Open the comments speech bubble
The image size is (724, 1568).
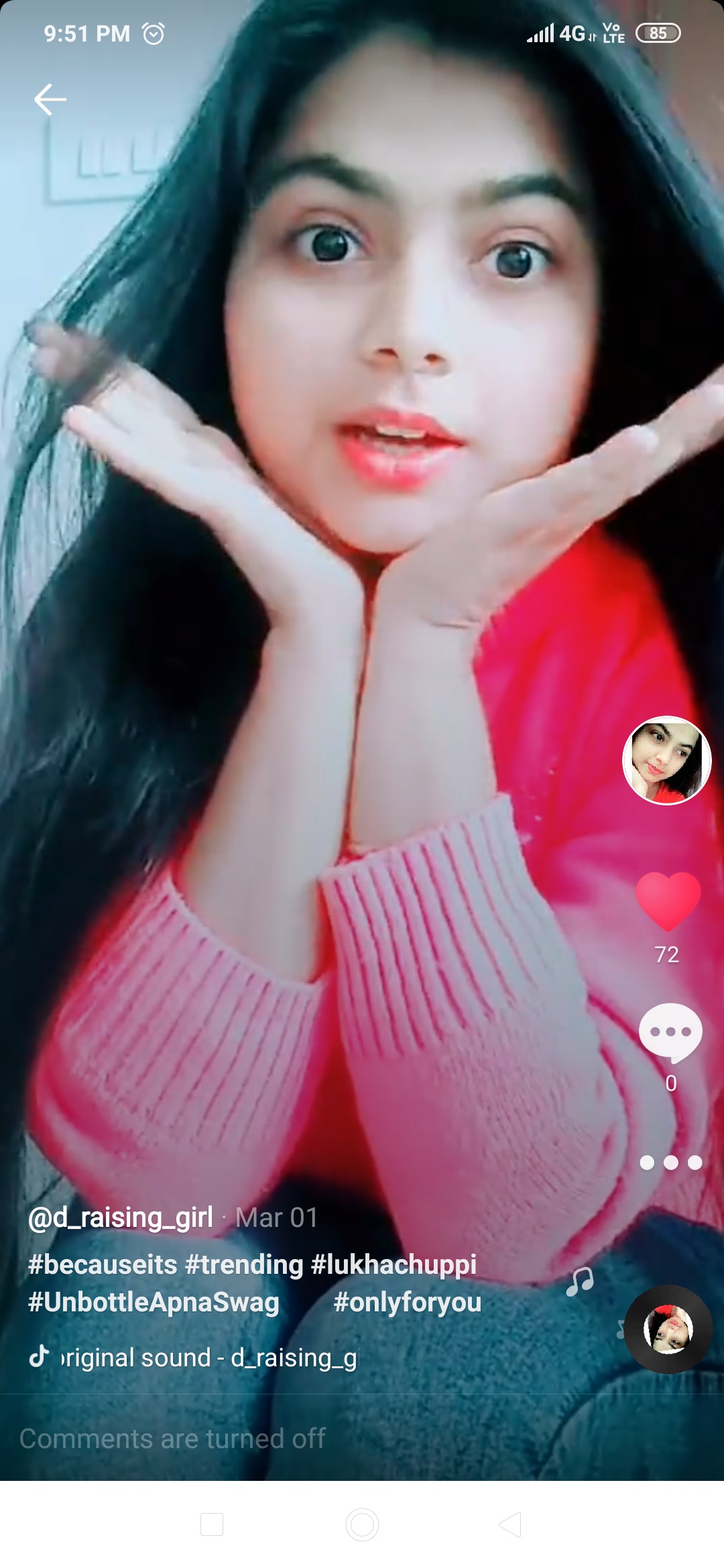tap(670, 1033)
